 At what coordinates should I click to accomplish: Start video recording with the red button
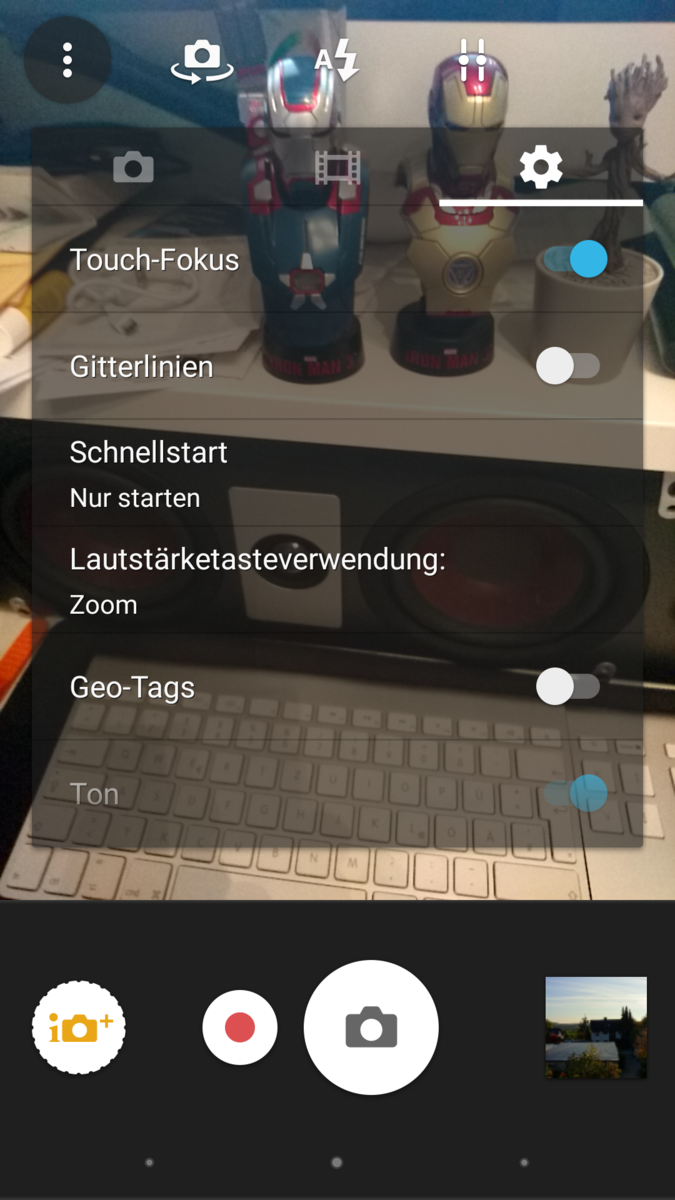point(240,1027)
